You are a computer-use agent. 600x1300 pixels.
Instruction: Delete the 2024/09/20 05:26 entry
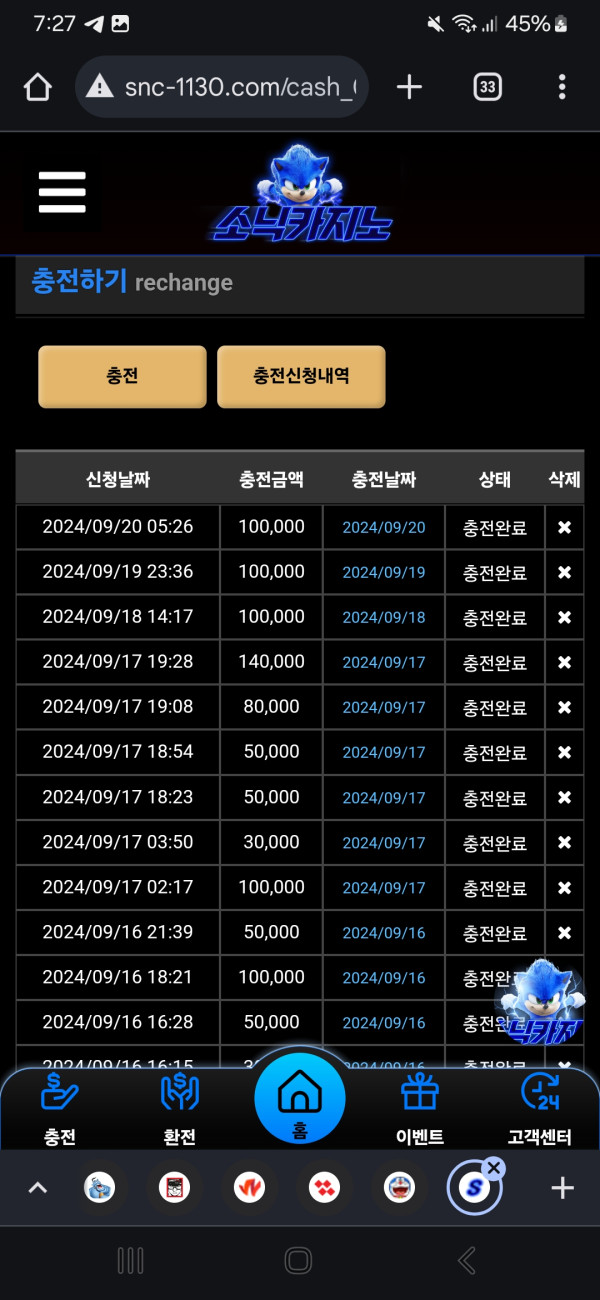tap(564, 527)
